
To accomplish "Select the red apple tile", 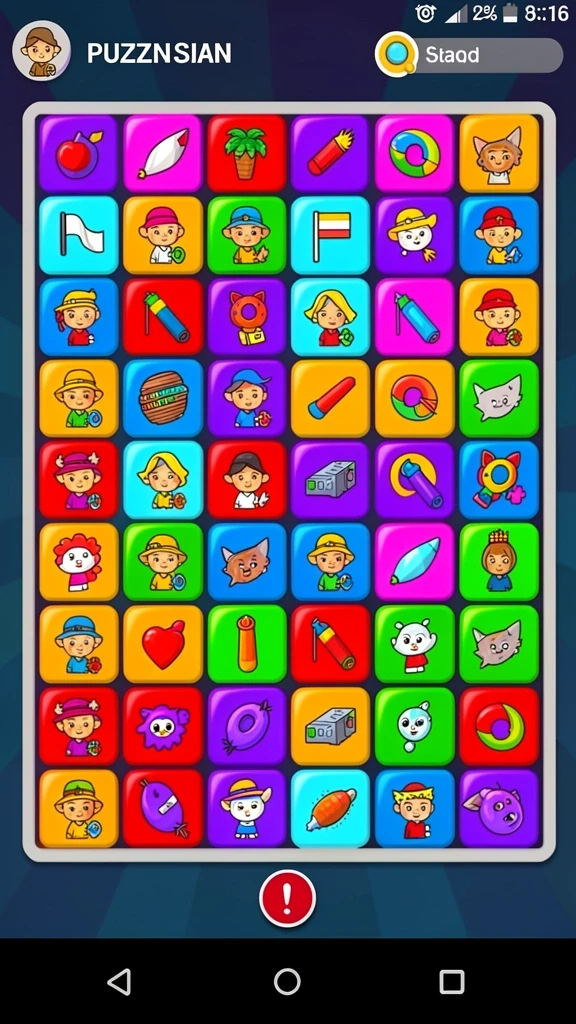I will tap(78, 154).
